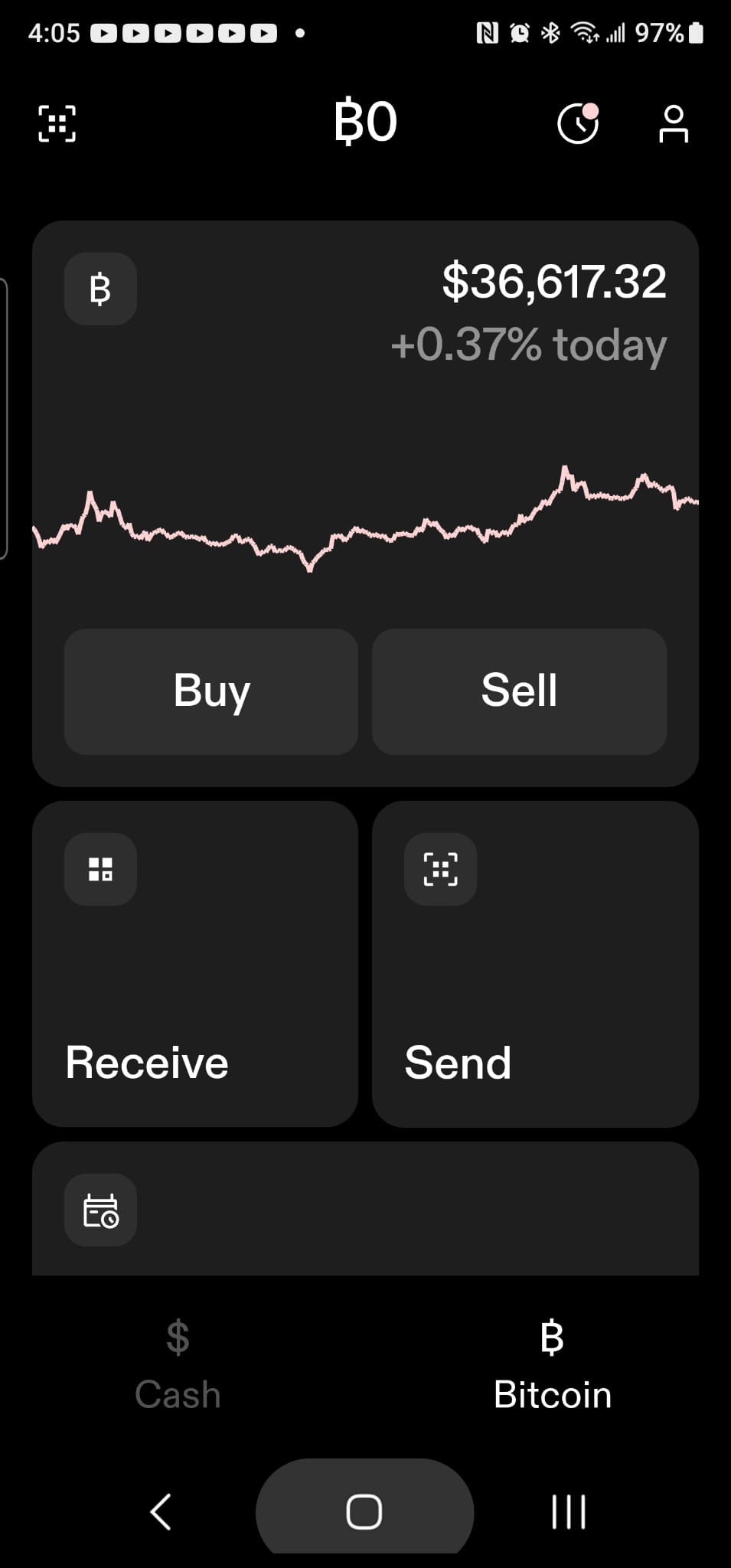Tap the scan frame icon in Send tile
The image size is (731, 1568).
click(x=439, y=868)
